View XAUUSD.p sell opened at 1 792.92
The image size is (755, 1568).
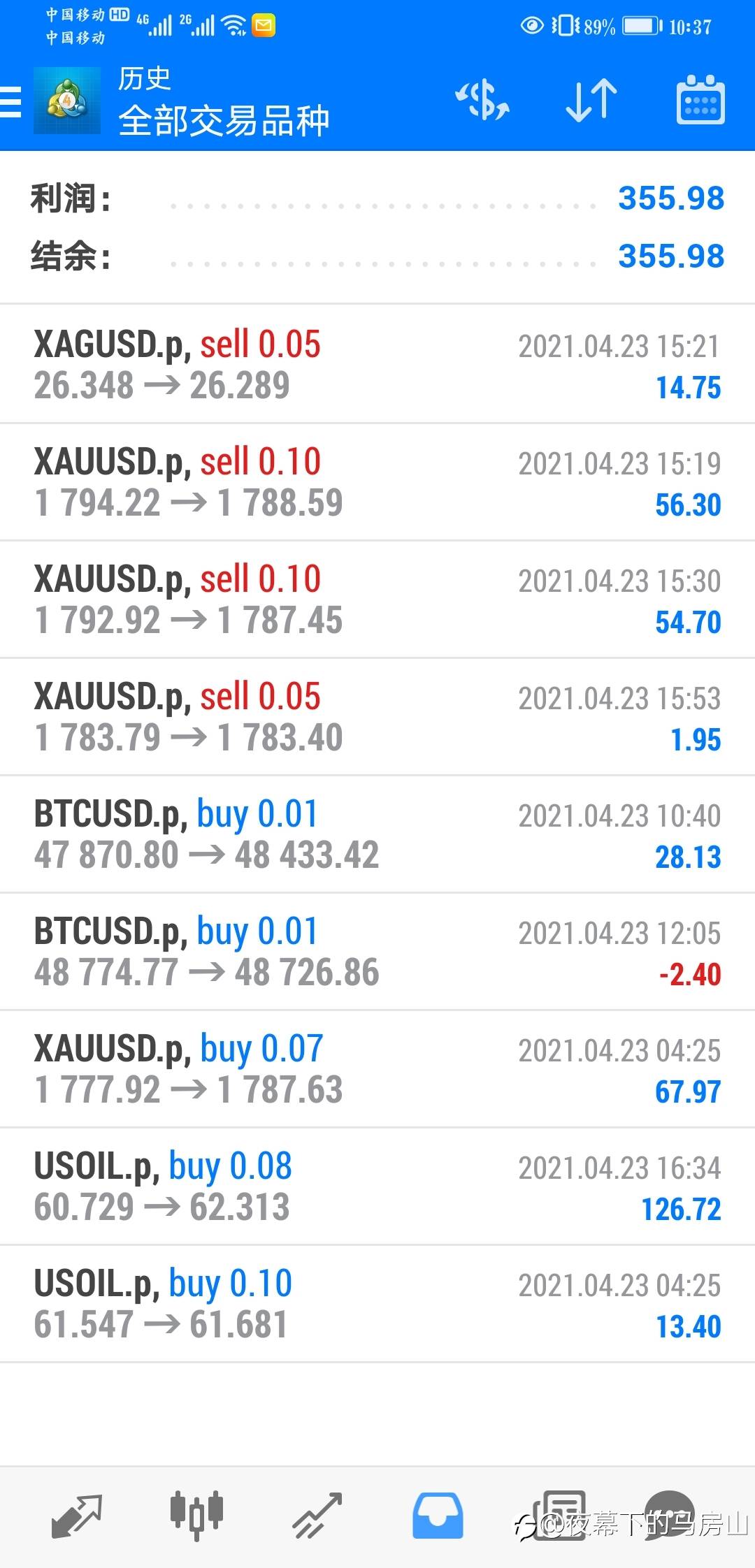pos(377,599)
